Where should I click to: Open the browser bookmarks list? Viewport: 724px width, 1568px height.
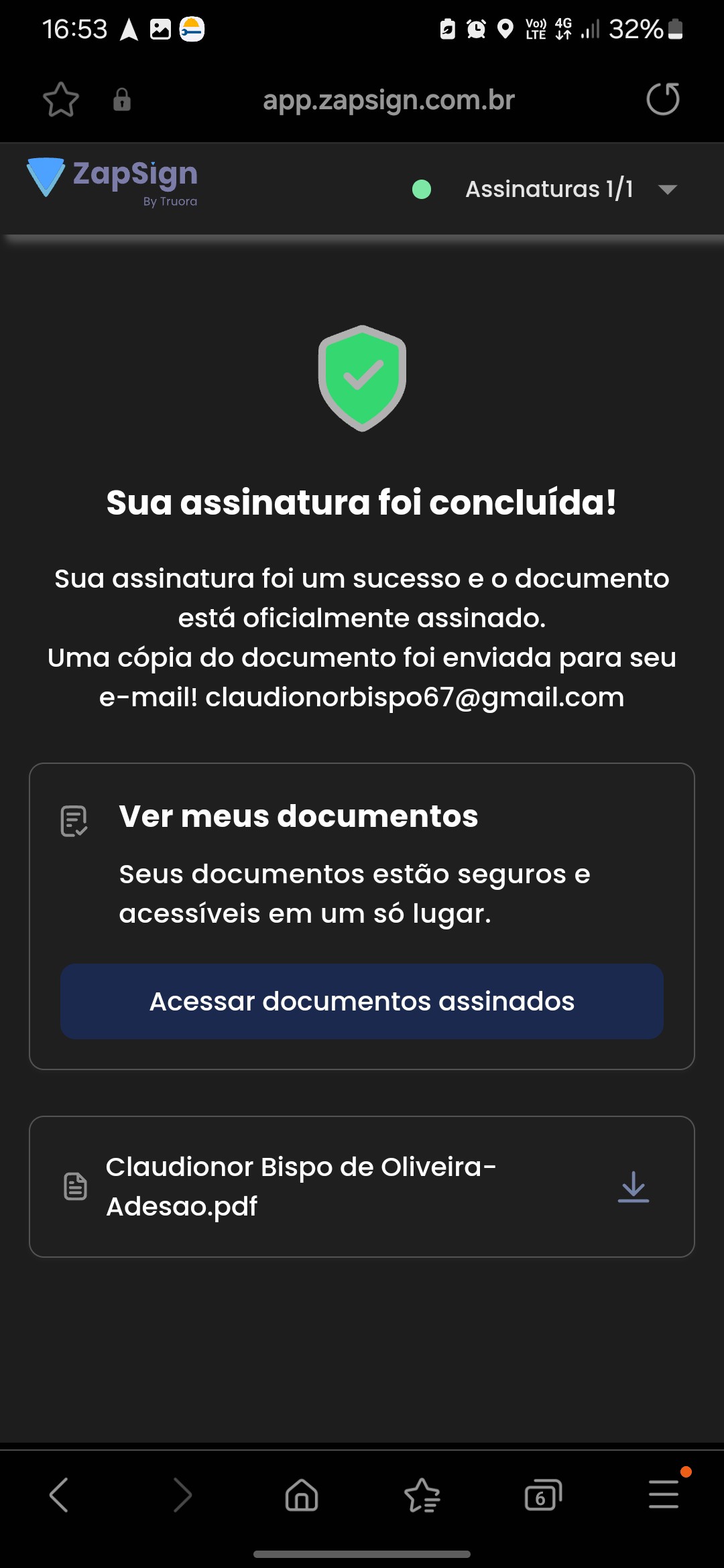tap(422, 1495)
